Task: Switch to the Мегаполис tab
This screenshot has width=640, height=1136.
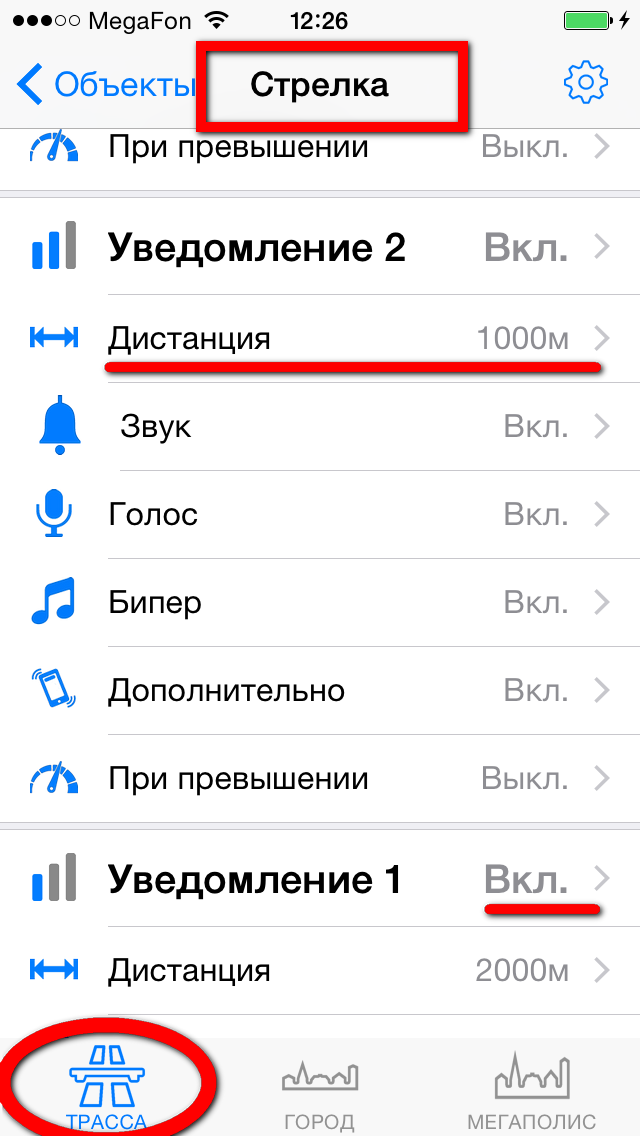Action: coord(532,1090)
